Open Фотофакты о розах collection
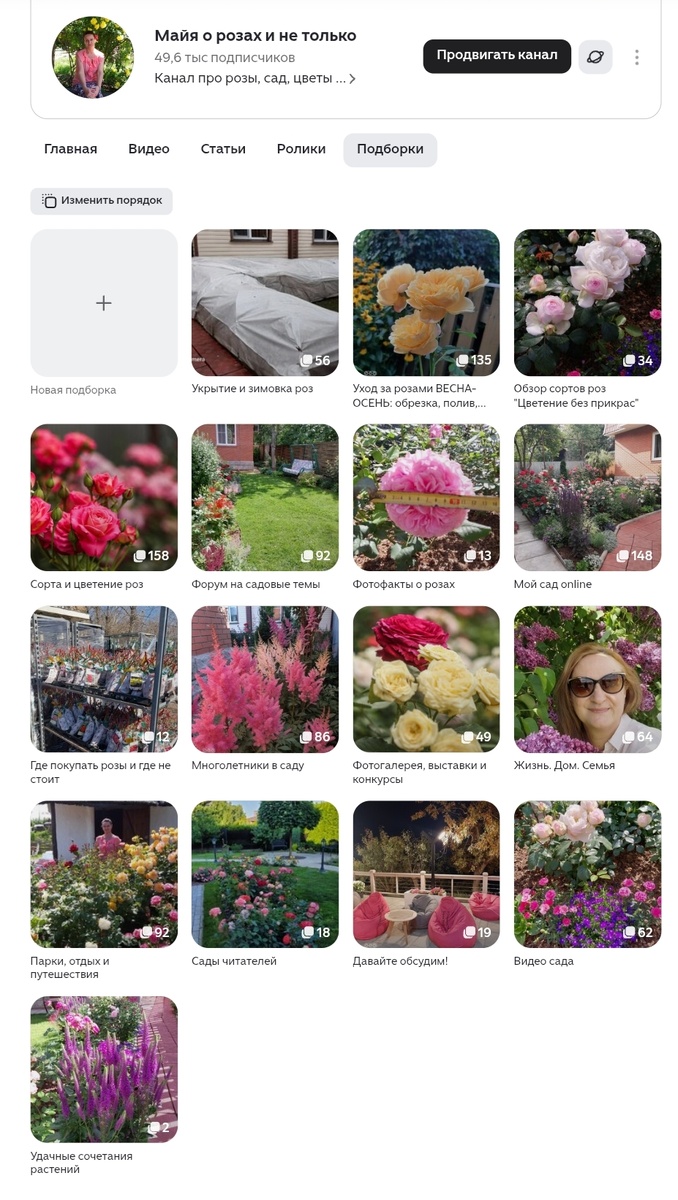 (426, 497)
